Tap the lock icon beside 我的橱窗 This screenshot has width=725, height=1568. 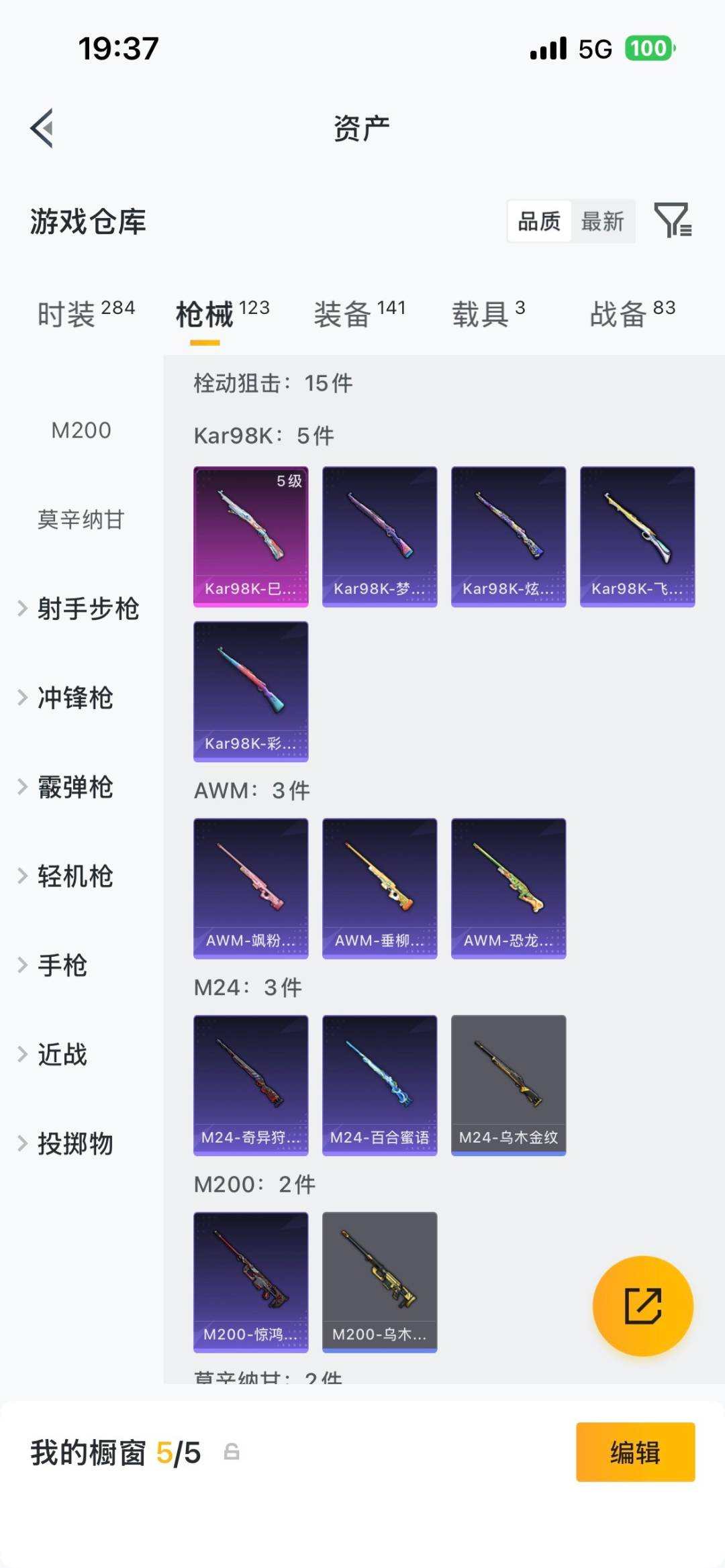(232, 1453)
